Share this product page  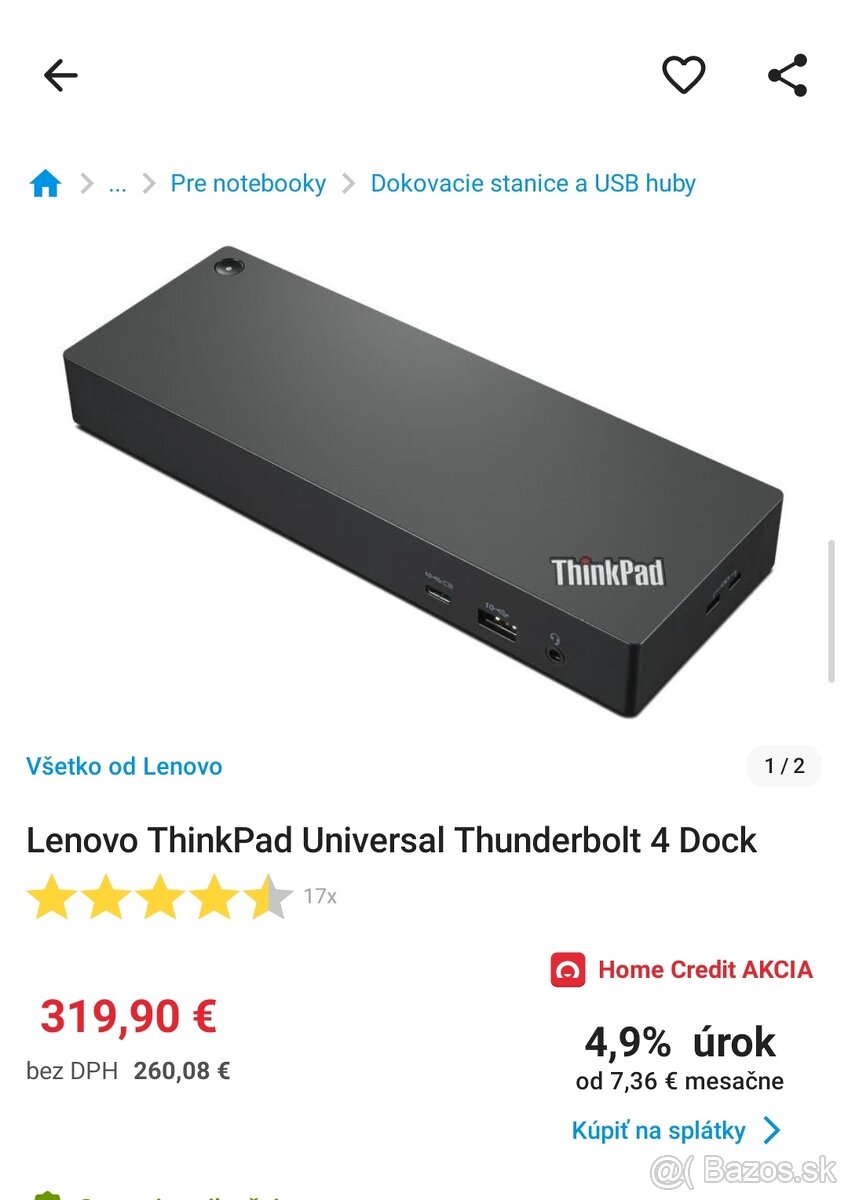tap(788, 76)
